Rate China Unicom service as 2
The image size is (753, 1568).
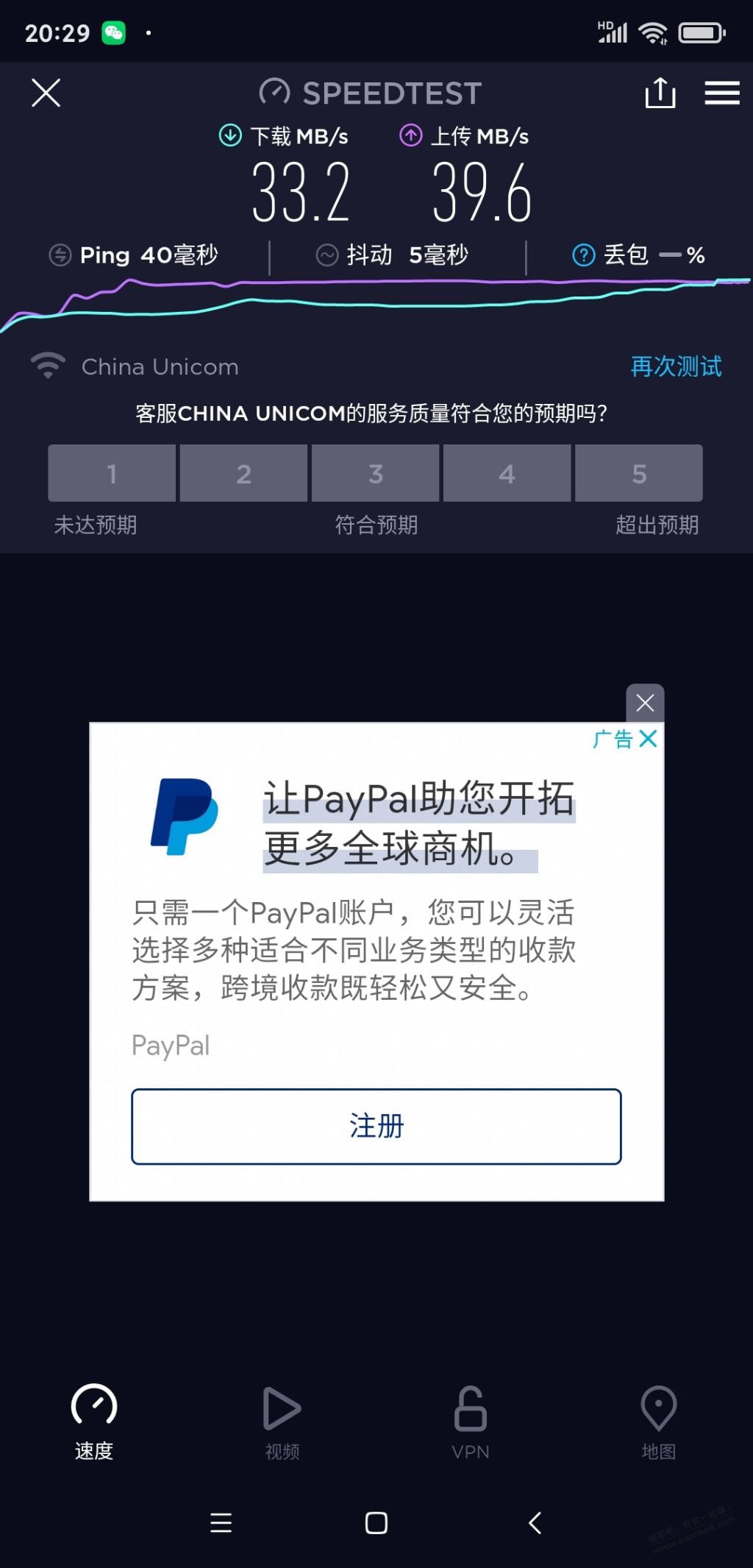(x=243, y=473)
